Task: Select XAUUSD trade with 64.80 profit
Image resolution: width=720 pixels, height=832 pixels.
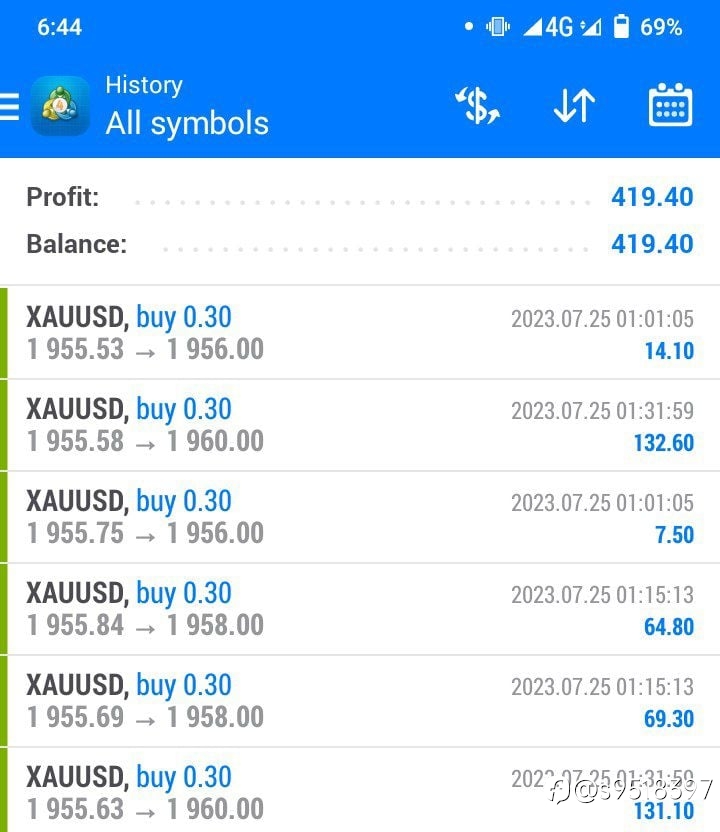Action: (x=360, y=609)
